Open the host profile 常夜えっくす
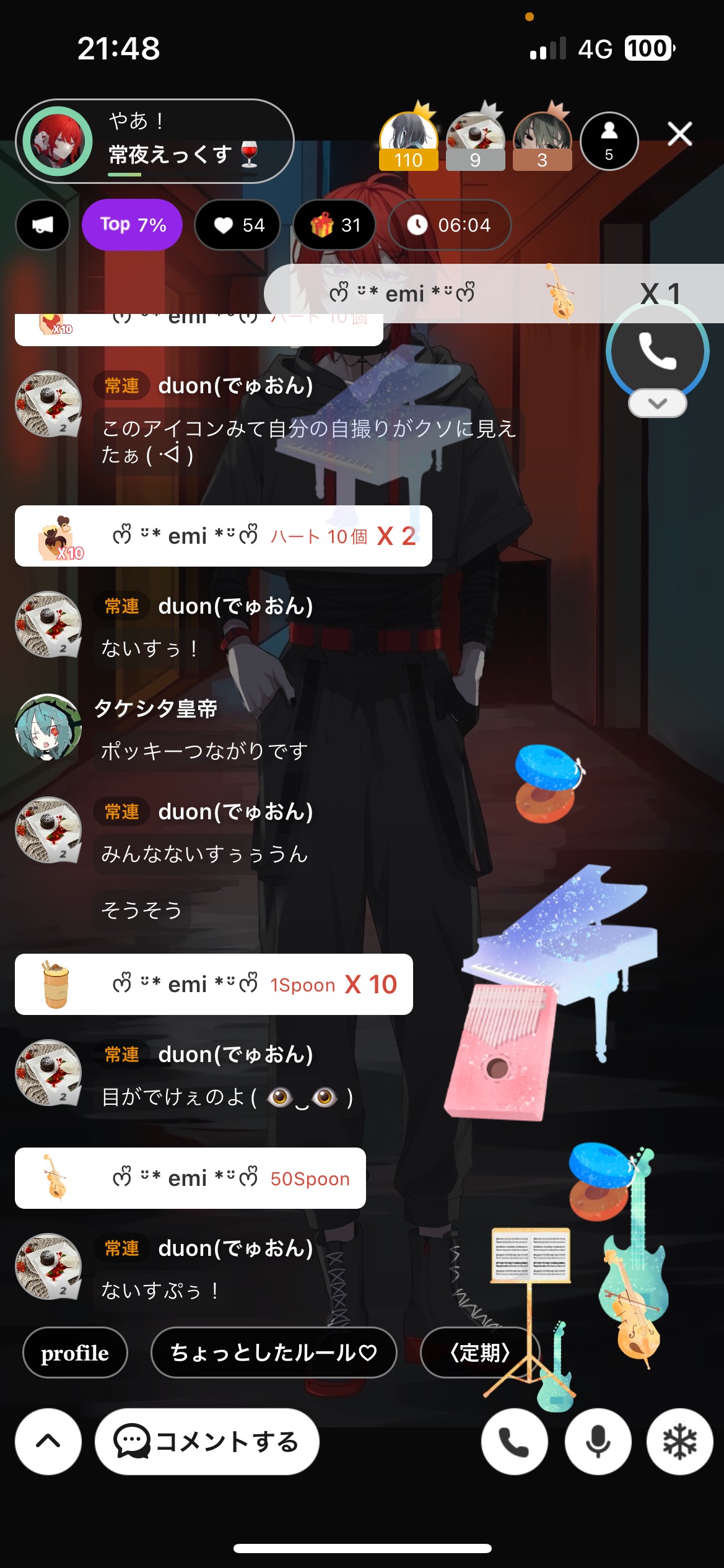The image size is (724, 1568). (155, 141)
